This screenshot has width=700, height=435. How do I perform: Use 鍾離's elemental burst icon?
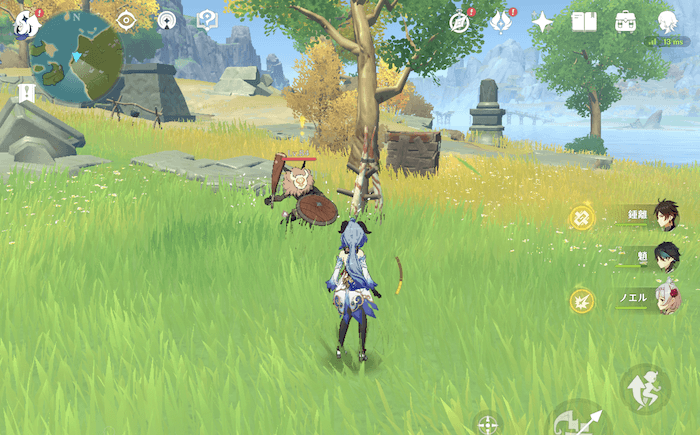[582, 217]
